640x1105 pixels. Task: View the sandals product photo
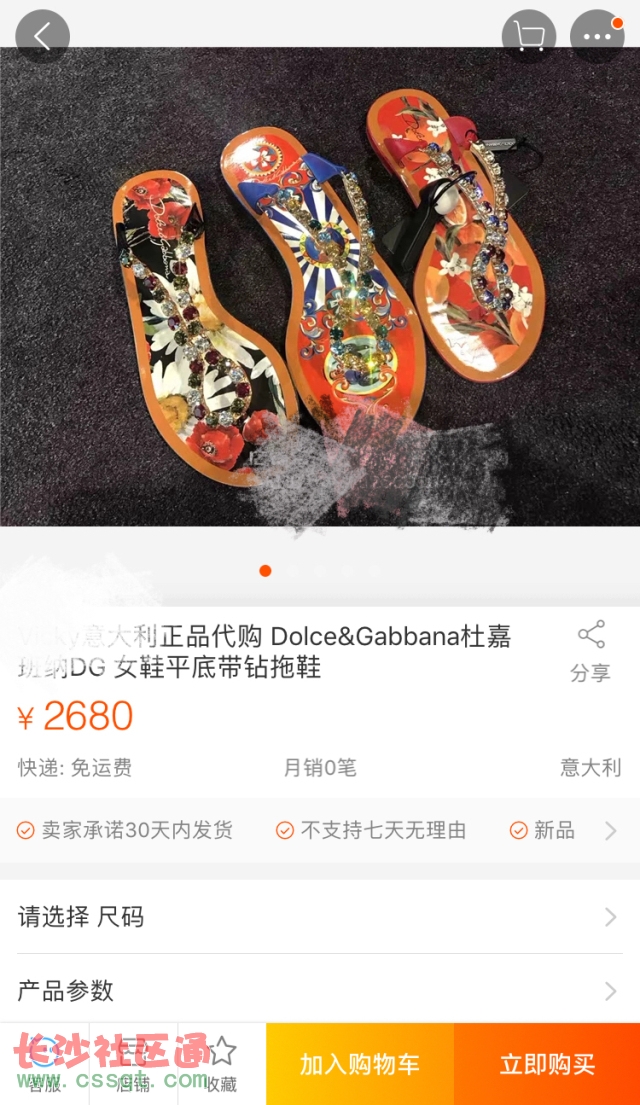click(x=320, y=290)
